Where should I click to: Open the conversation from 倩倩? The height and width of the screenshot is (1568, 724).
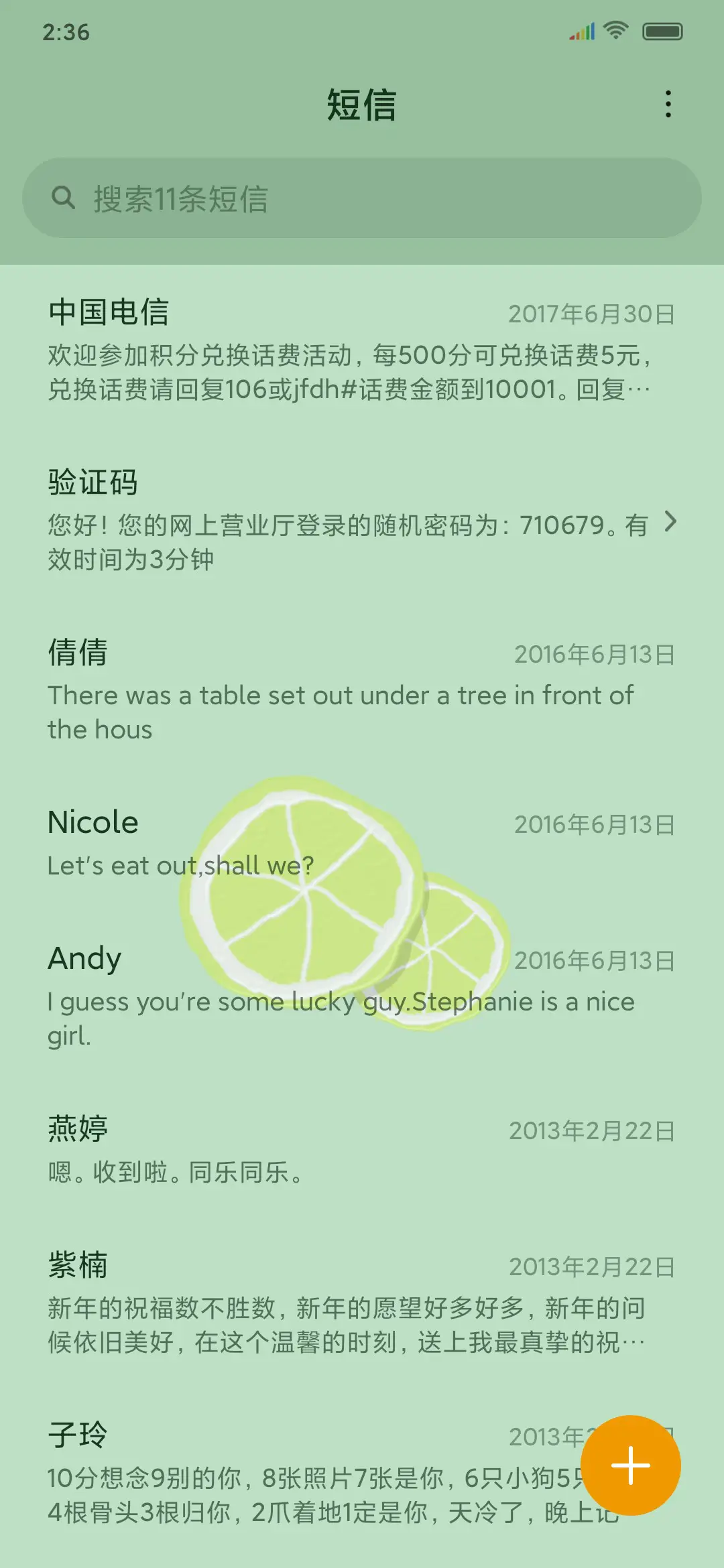click(268, 690)
